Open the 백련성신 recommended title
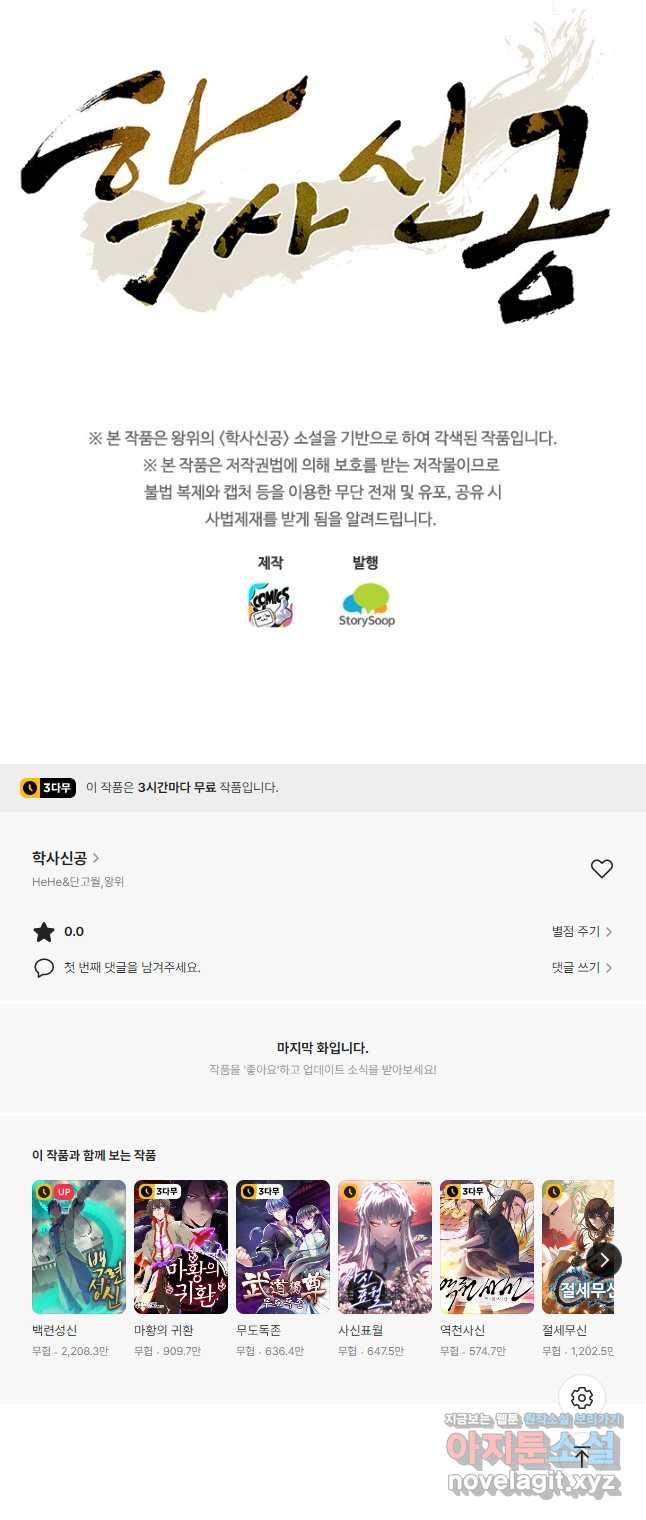Screen dimensions: 646x1520 point(79,1247)
